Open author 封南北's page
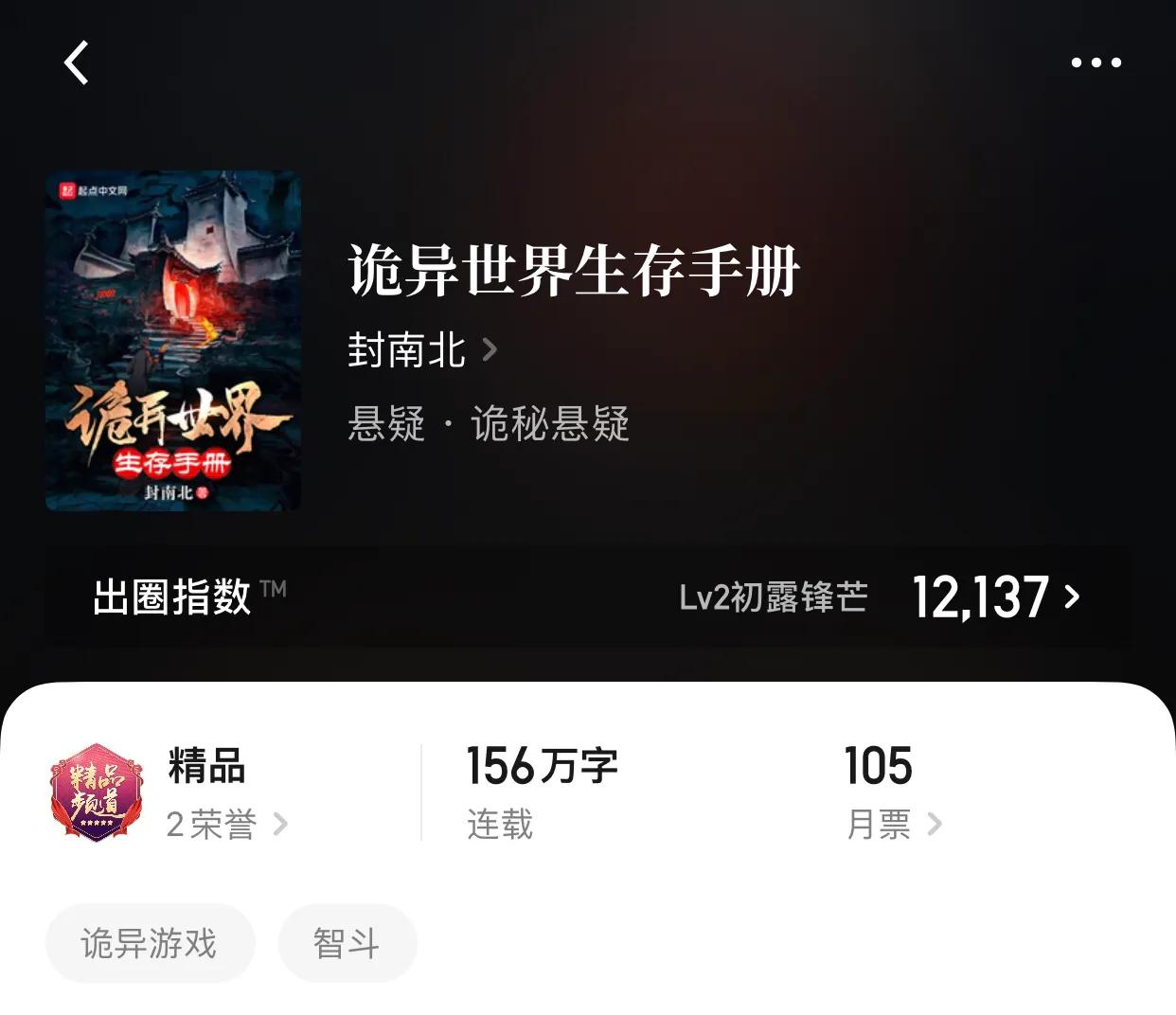Image resolution: width=1176 pixels, height=1015 pixels. pos(421,350)
